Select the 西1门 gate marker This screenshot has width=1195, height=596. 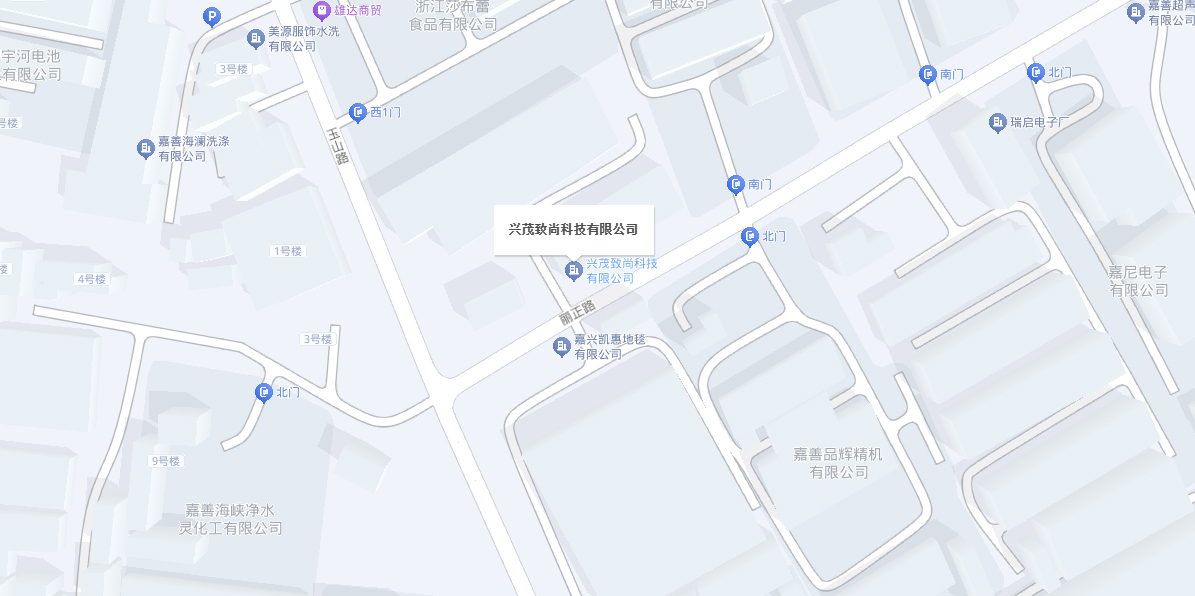coord(357,113)
